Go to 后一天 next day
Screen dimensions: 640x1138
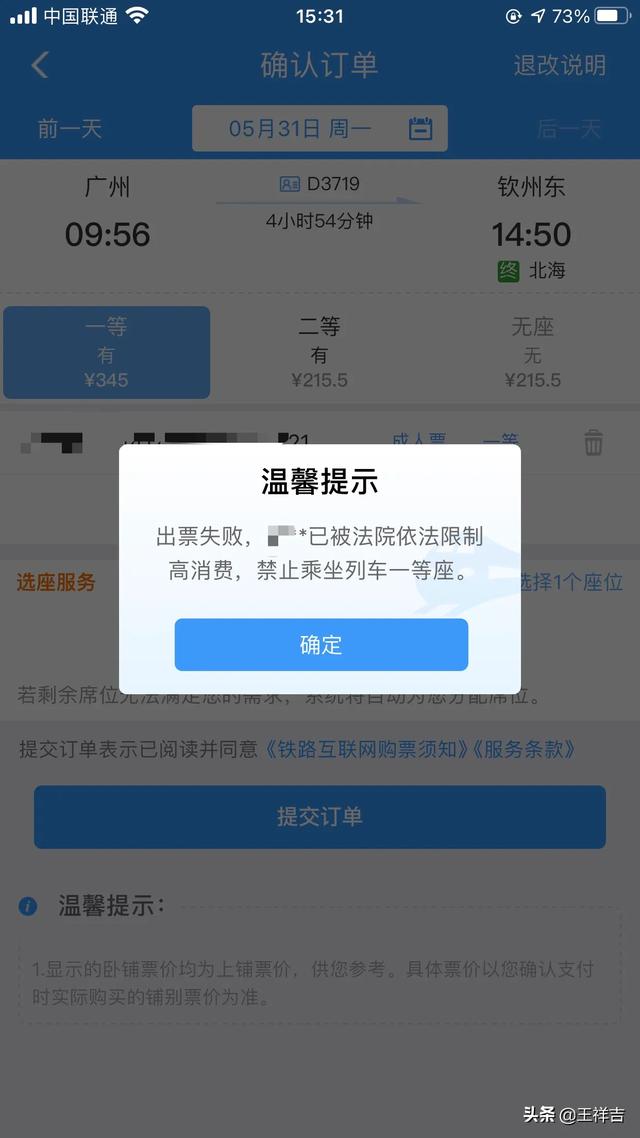(x=569, y=129)
